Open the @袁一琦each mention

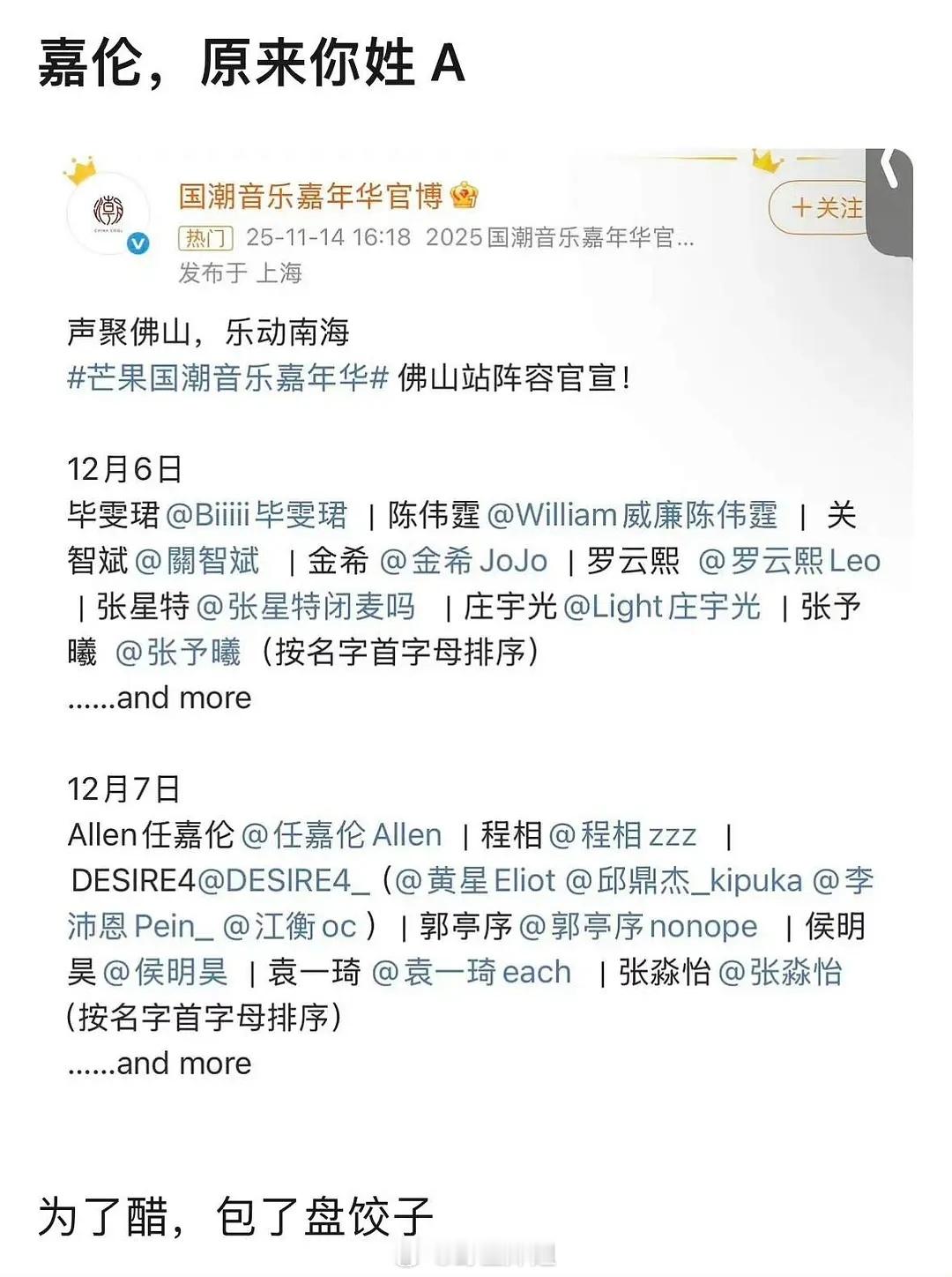coord(470,972)
